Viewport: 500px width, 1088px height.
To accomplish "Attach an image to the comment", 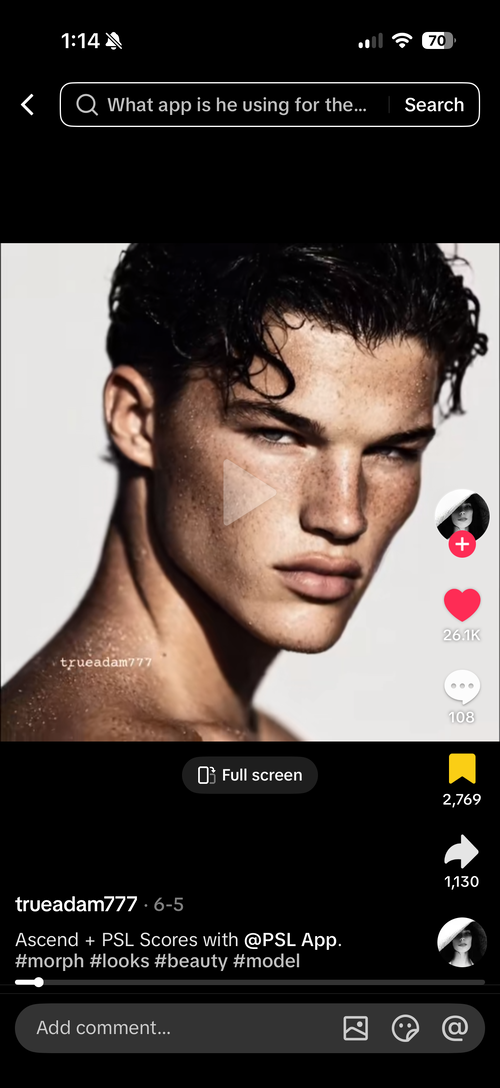I will [x=356, y=1028].
